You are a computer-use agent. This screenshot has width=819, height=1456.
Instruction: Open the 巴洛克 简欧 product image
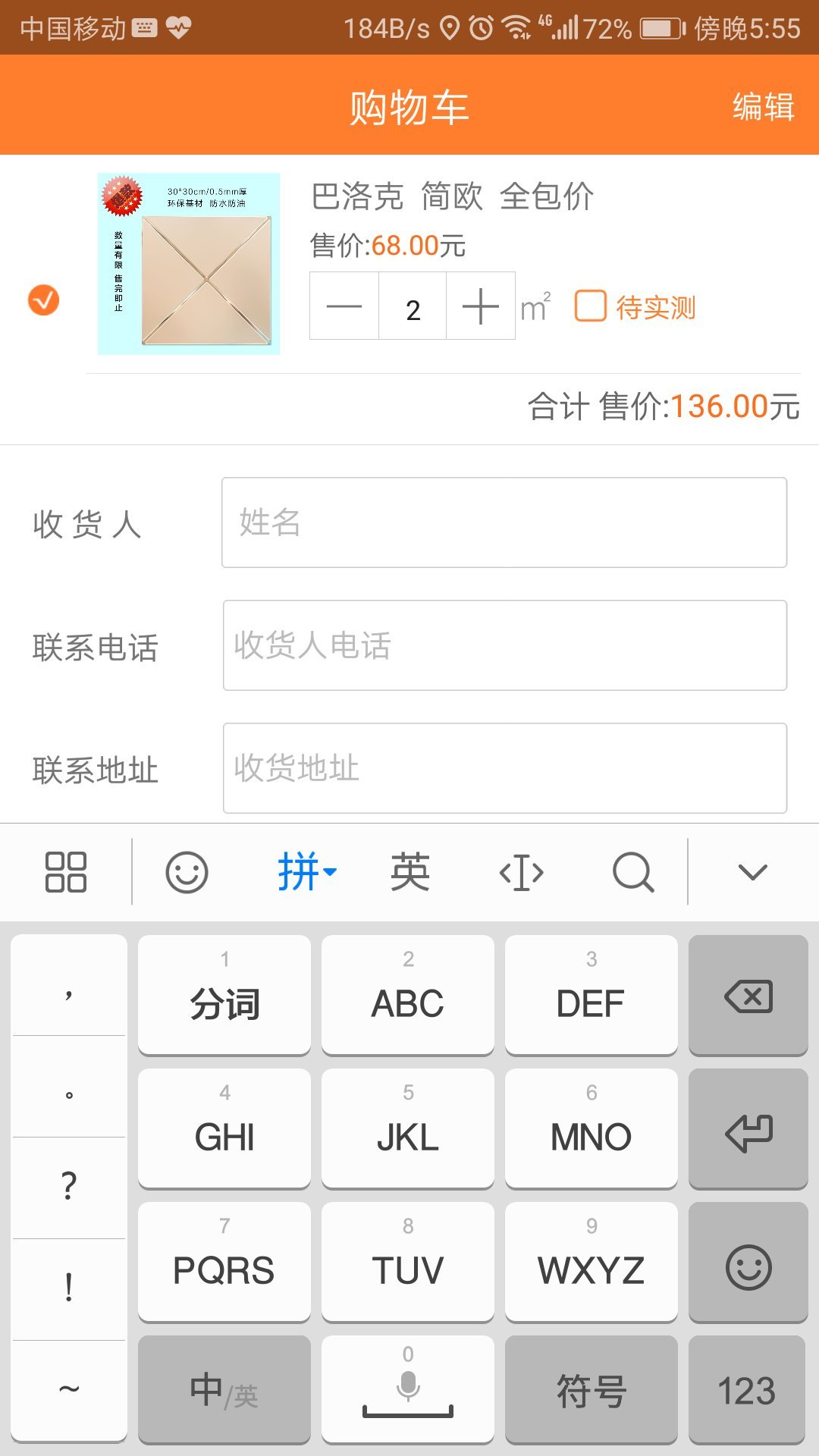click(x=189, y=264)
